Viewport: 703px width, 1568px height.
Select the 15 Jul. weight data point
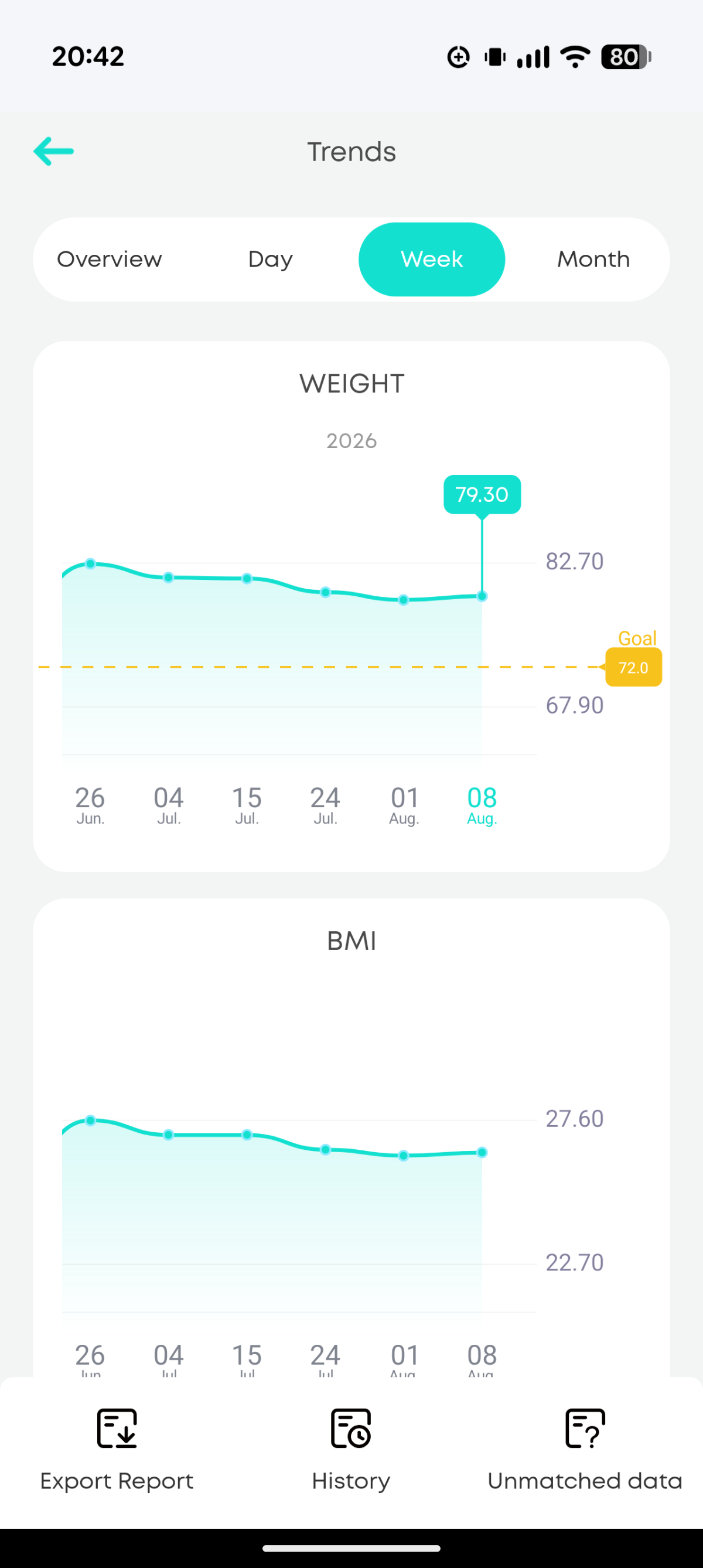247,578
